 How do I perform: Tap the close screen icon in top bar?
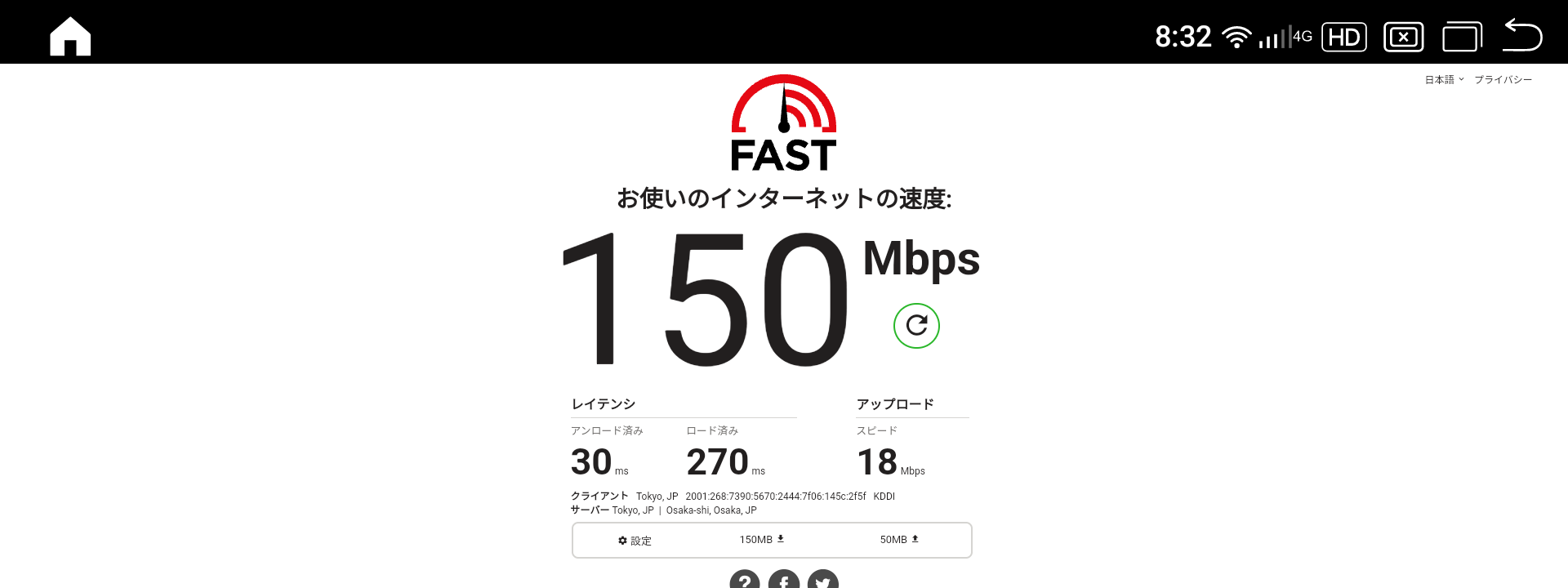(1403, 37)
